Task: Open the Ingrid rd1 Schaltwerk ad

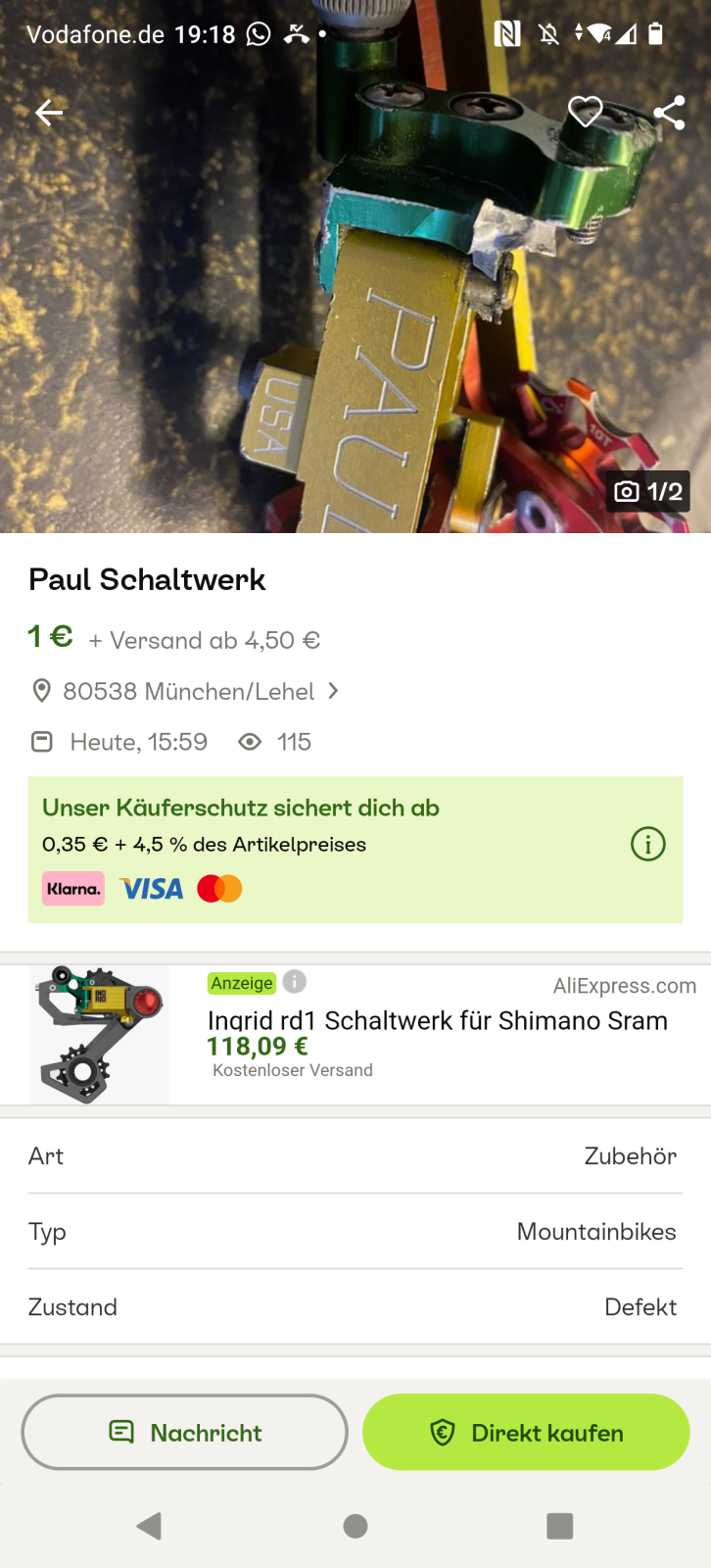Action: tap(437, 1020)
